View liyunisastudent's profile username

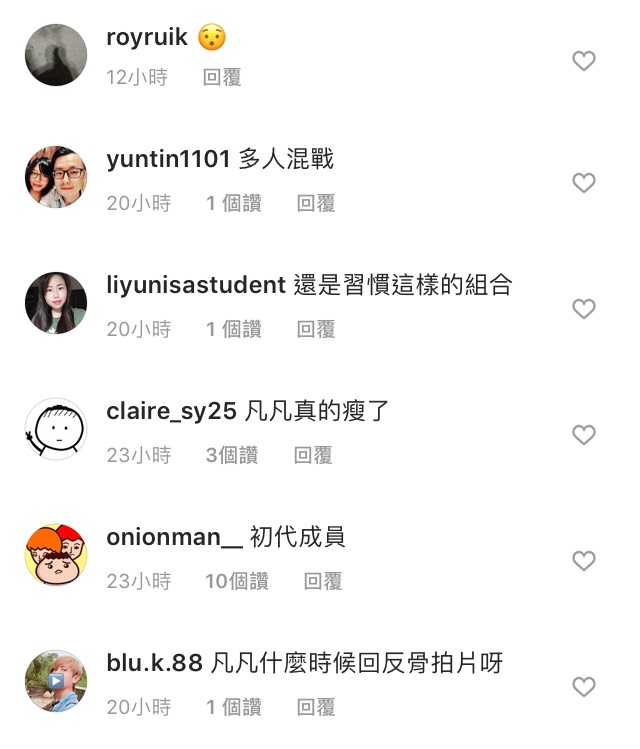(196, 285)
